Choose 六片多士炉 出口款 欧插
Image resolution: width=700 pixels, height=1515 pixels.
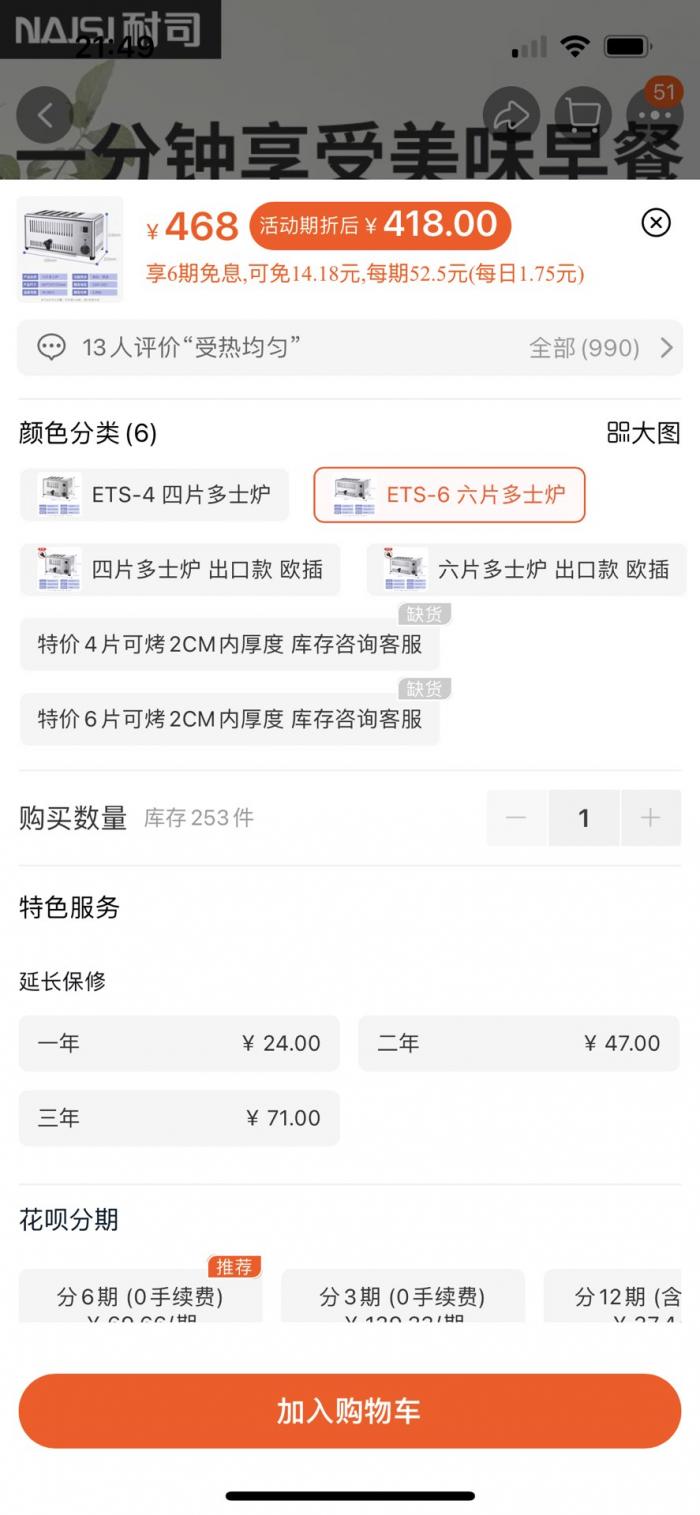pyautogui.click(x=526, y=570)
